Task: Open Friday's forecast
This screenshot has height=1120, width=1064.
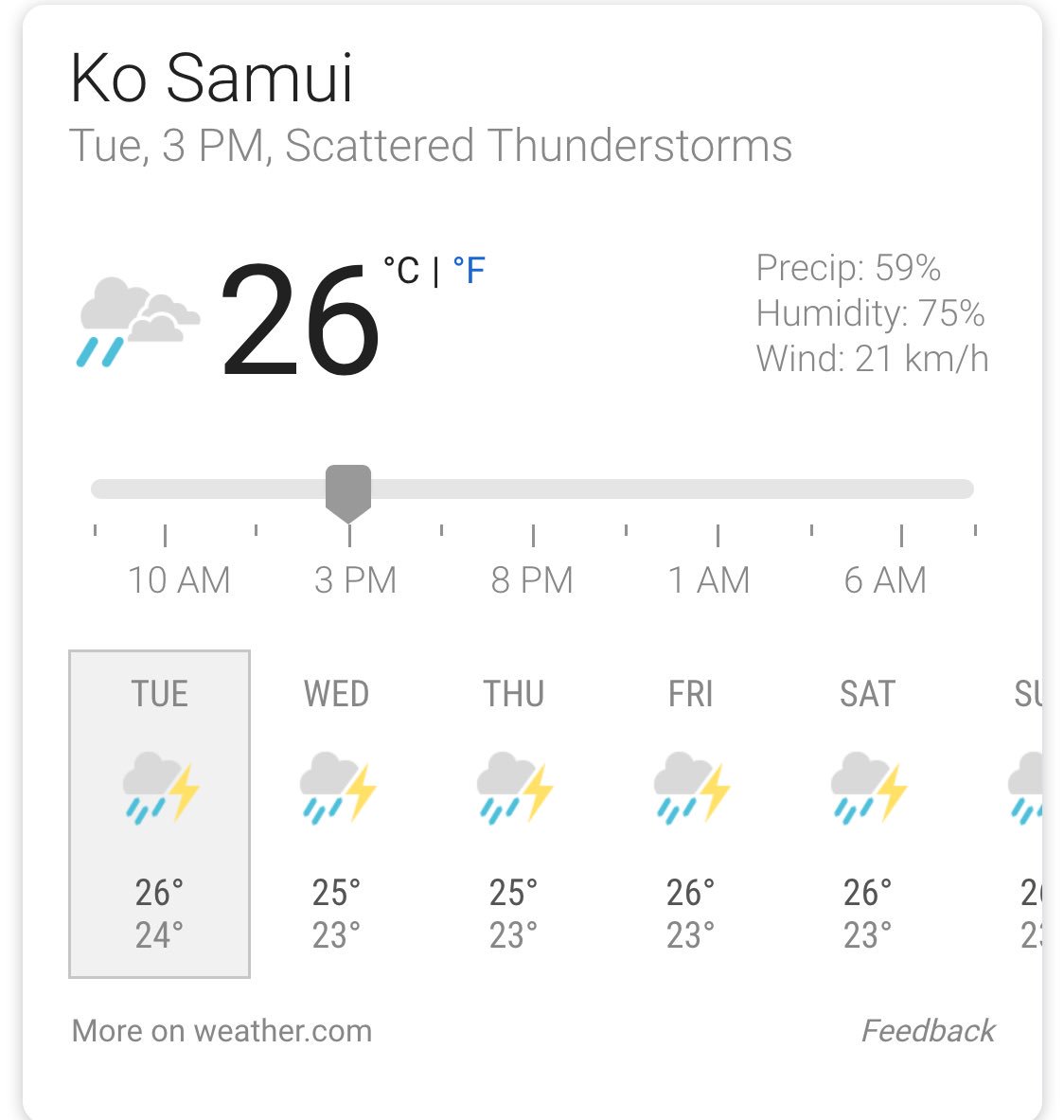Action: point(690,813)
